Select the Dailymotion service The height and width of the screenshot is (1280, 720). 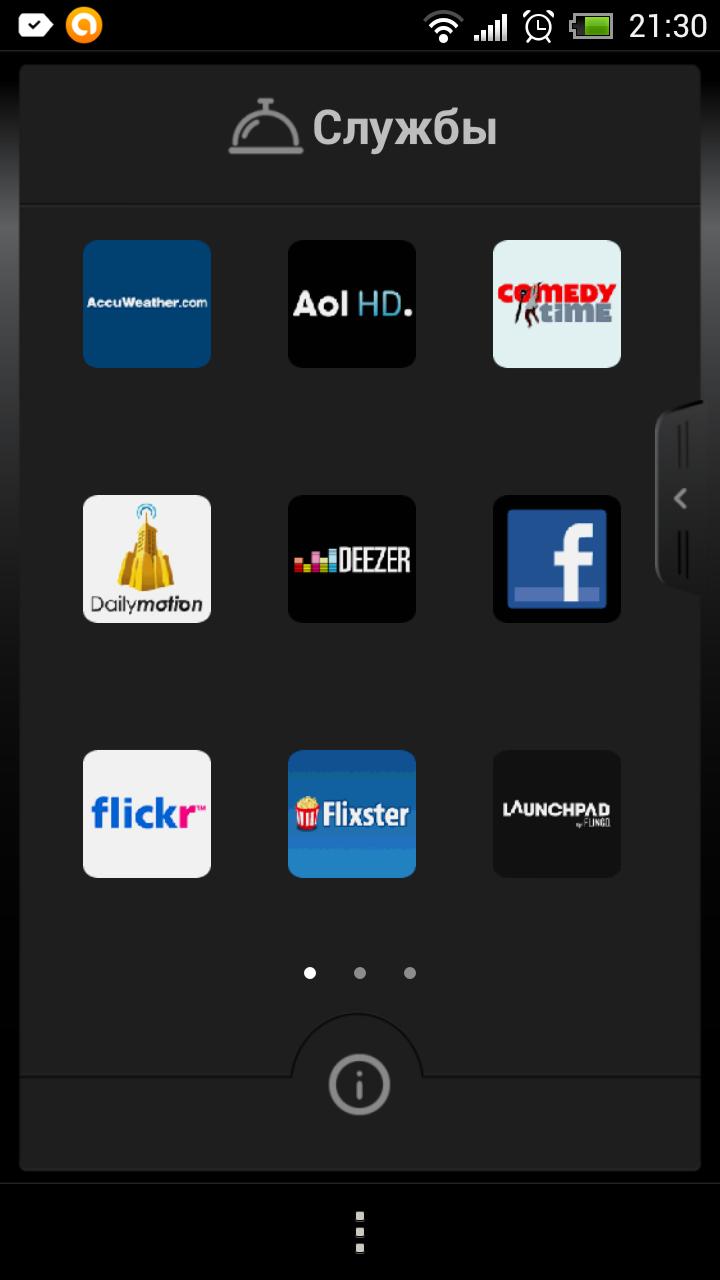point(147,559)
